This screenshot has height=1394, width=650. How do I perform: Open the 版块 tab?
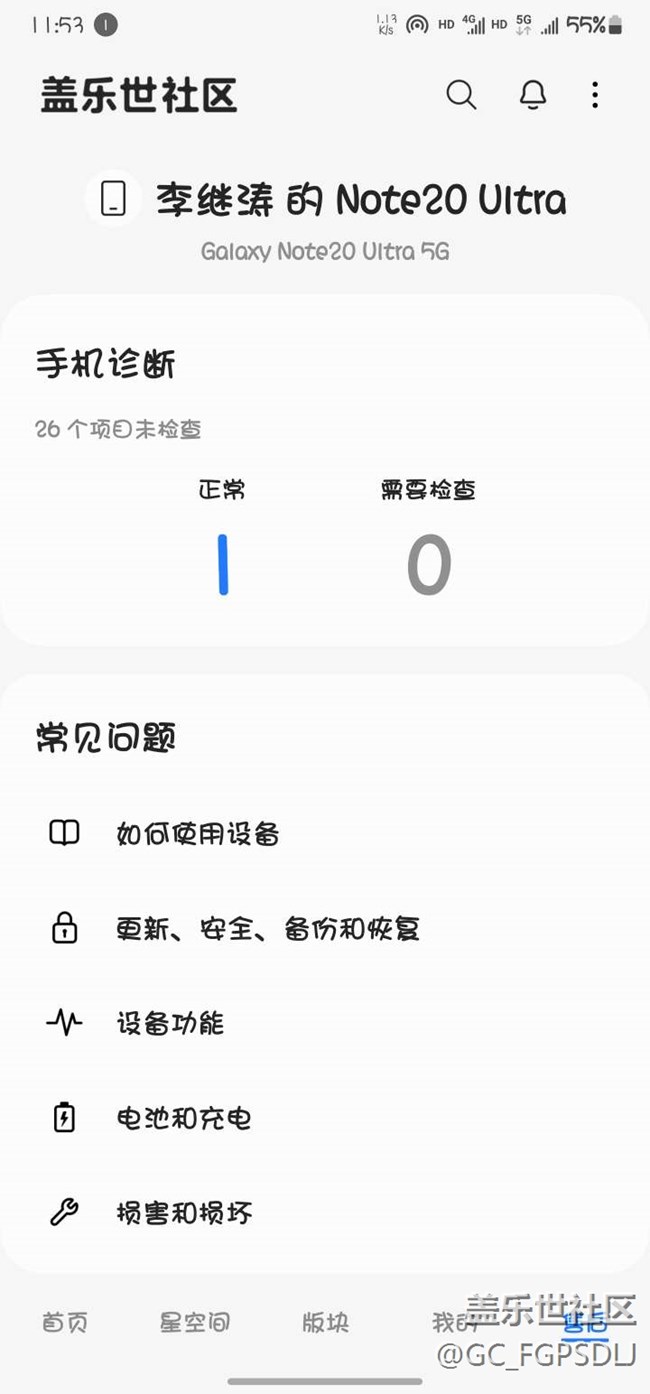326,1322
